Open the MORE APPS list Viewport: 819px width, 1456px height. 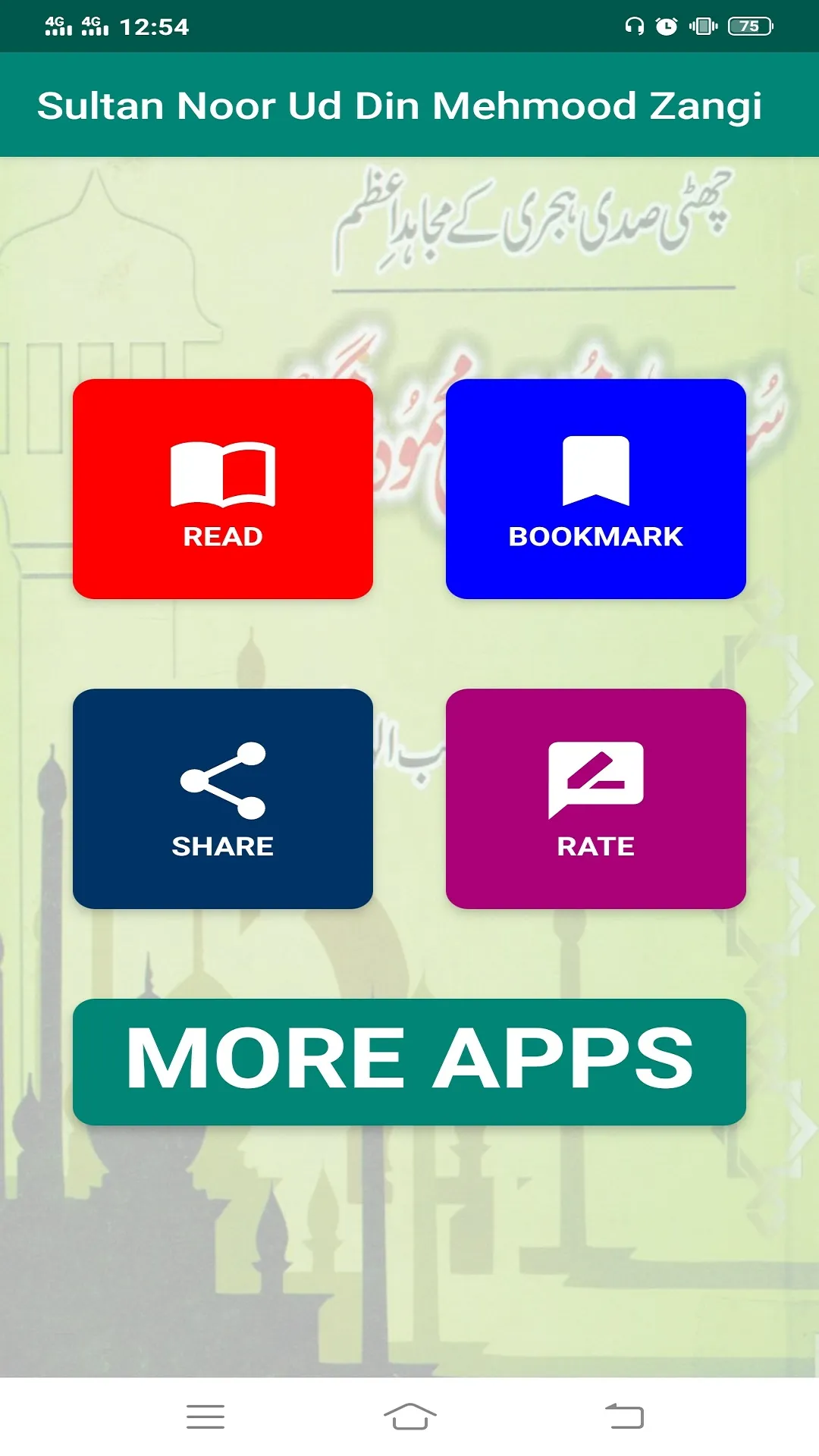point(409,1062)
